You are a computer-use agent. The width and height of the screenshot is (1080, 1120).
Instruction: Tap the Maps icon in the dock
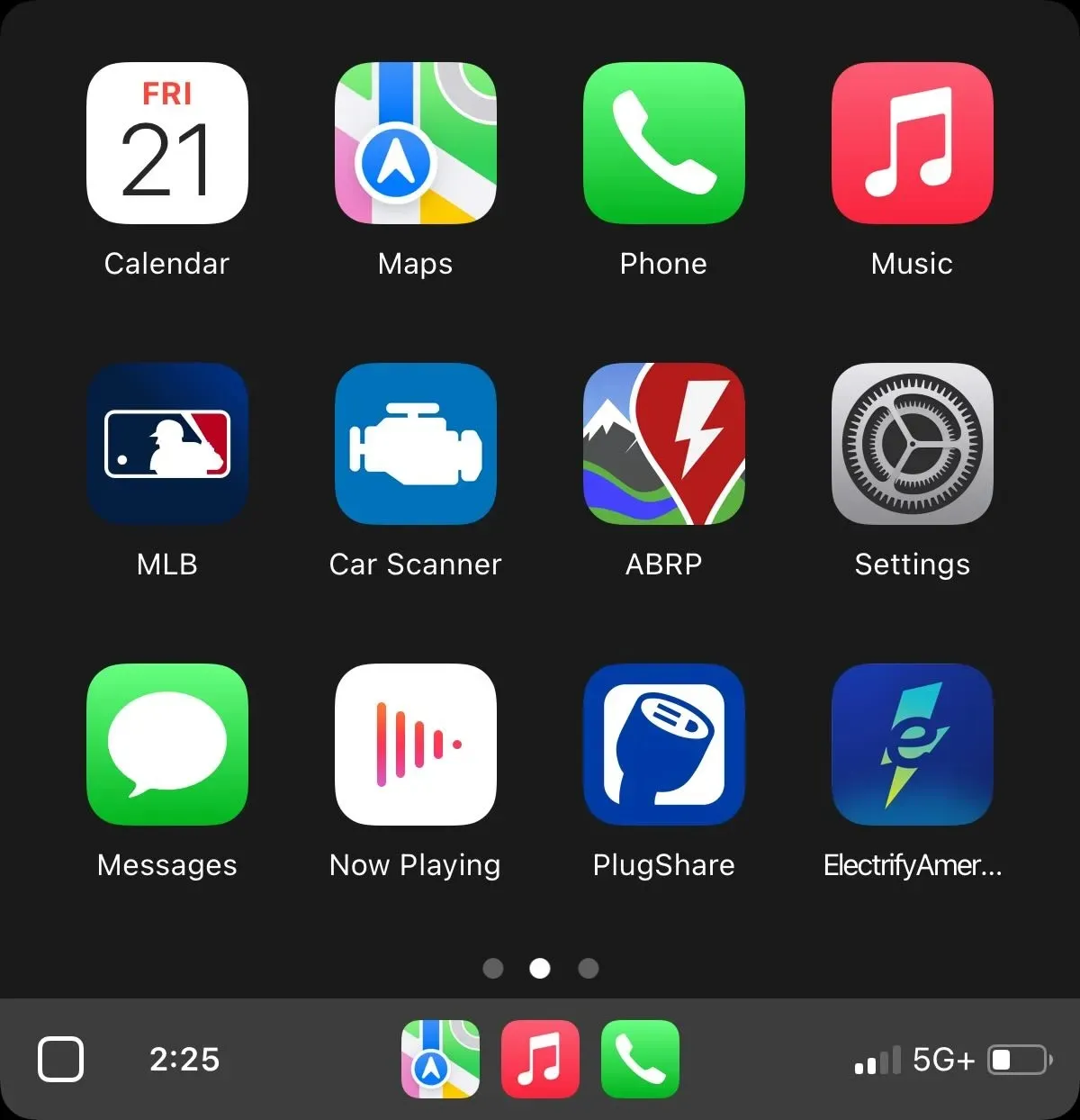[x=439, y=1060]
